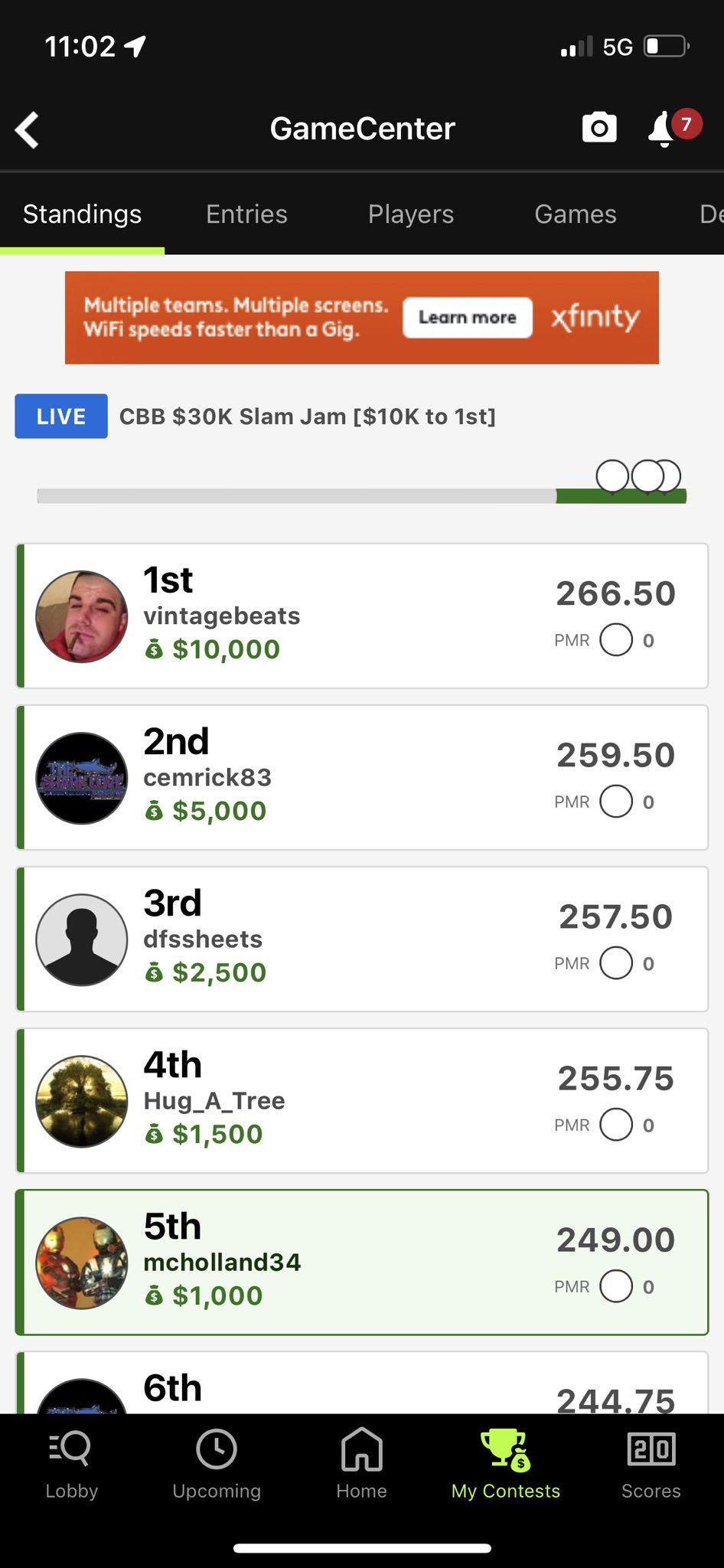Tap PMR indicator for cemrick83
724x1568 pixels.
pyautogui.click(x=615, y=802)
